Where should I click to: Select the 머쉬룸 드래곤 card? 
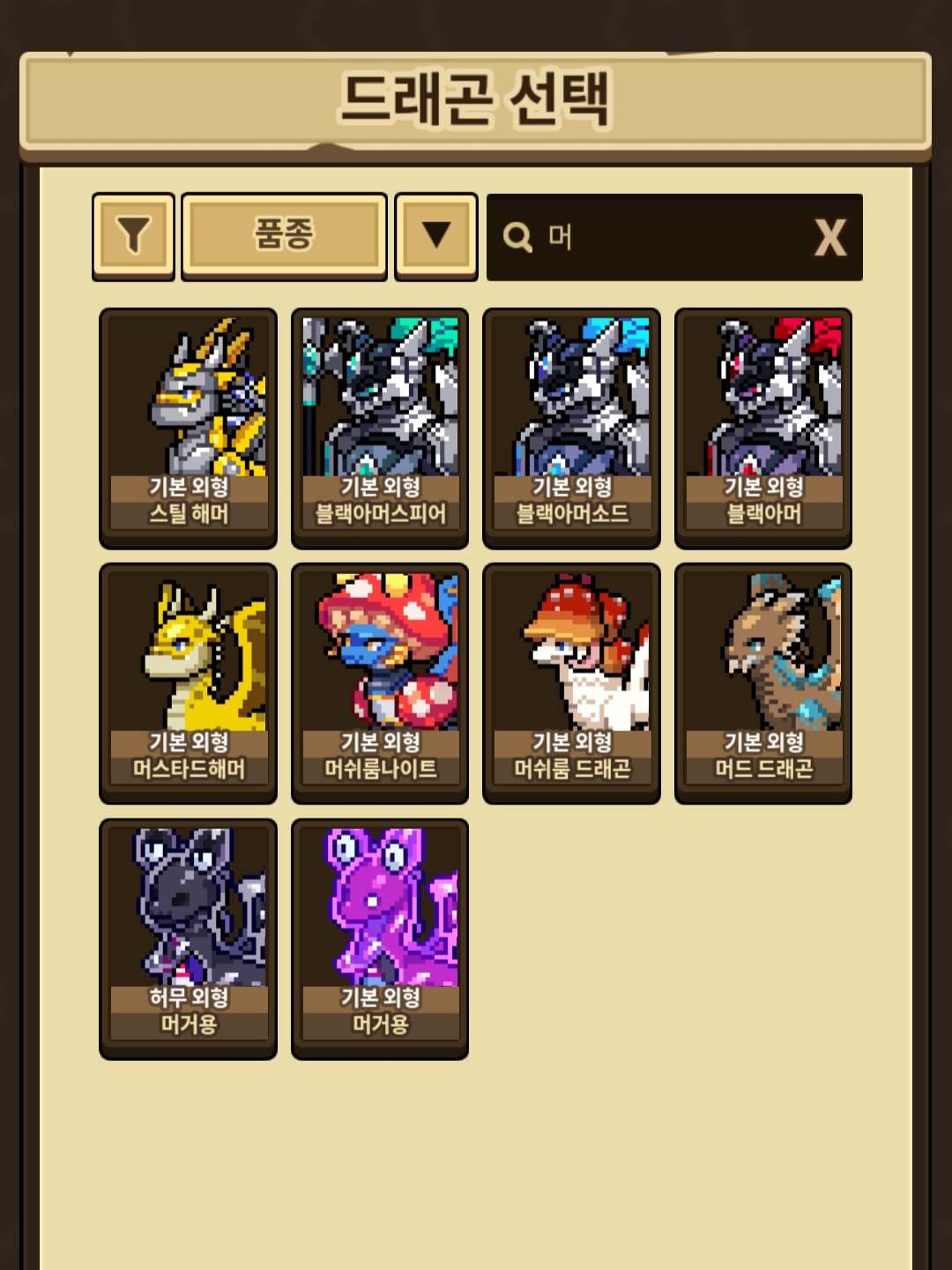[571, 684]
